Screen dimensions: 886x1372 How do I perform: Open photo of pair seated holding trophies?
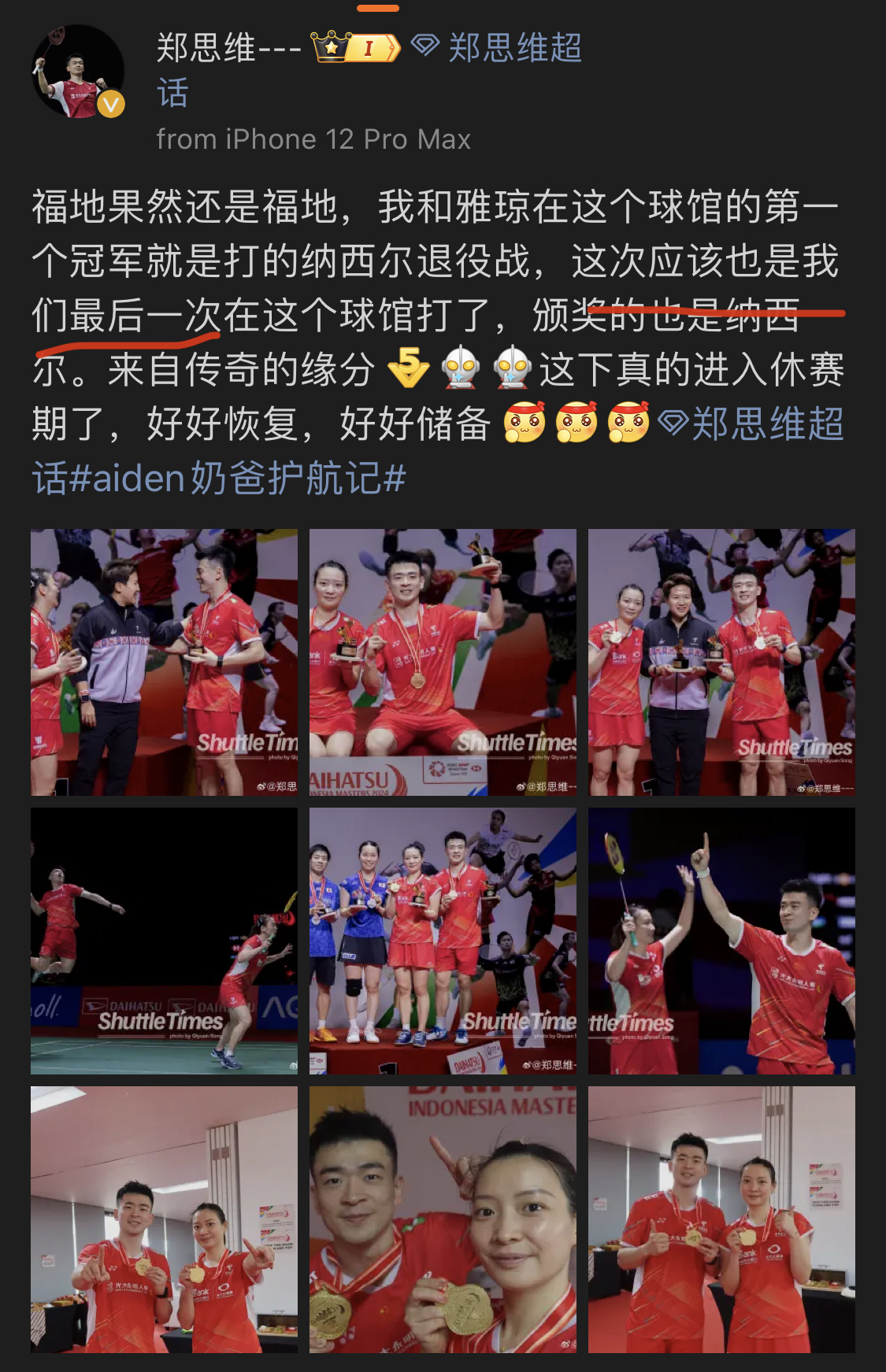[443, 662]
